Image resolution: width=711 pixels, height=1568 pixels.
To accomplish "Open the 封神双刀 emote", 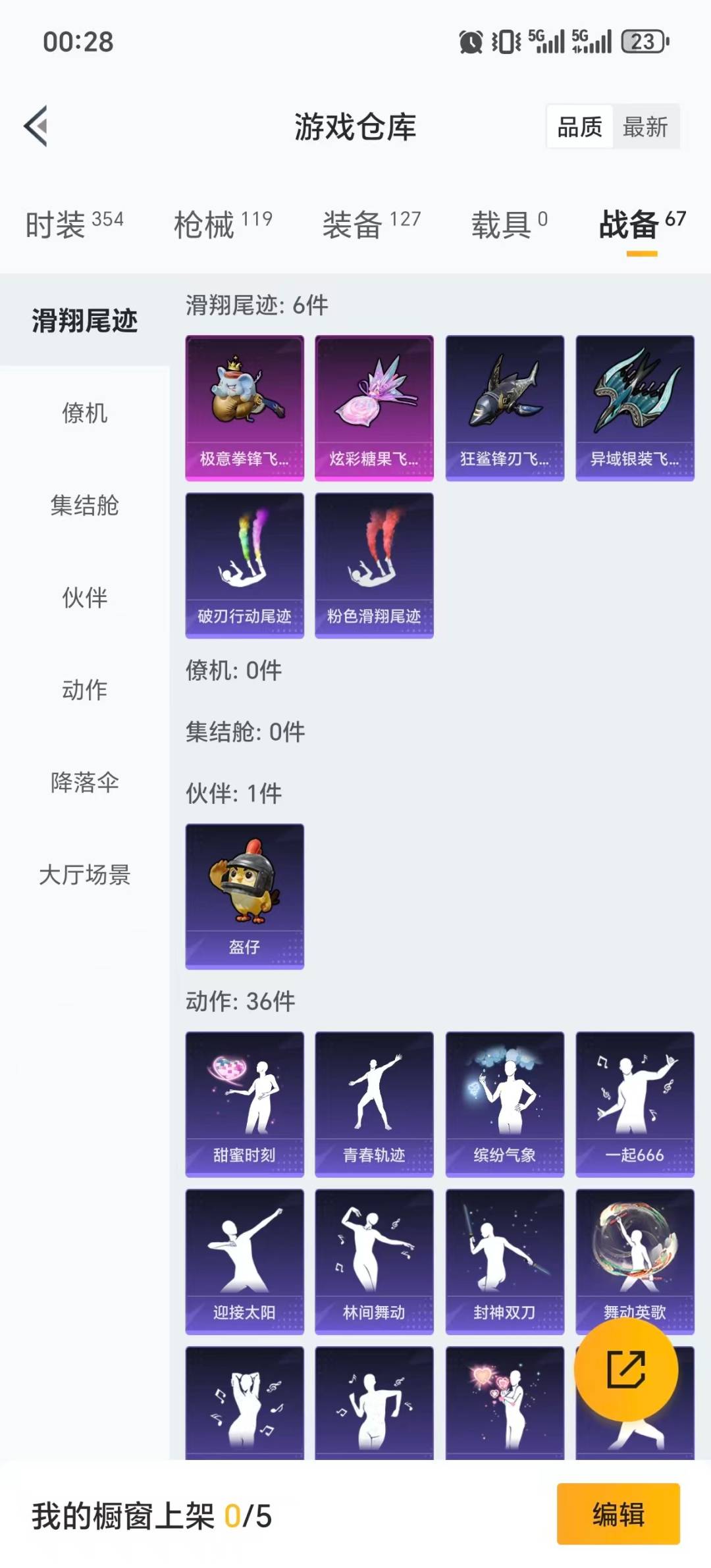I will (504, 1259).
